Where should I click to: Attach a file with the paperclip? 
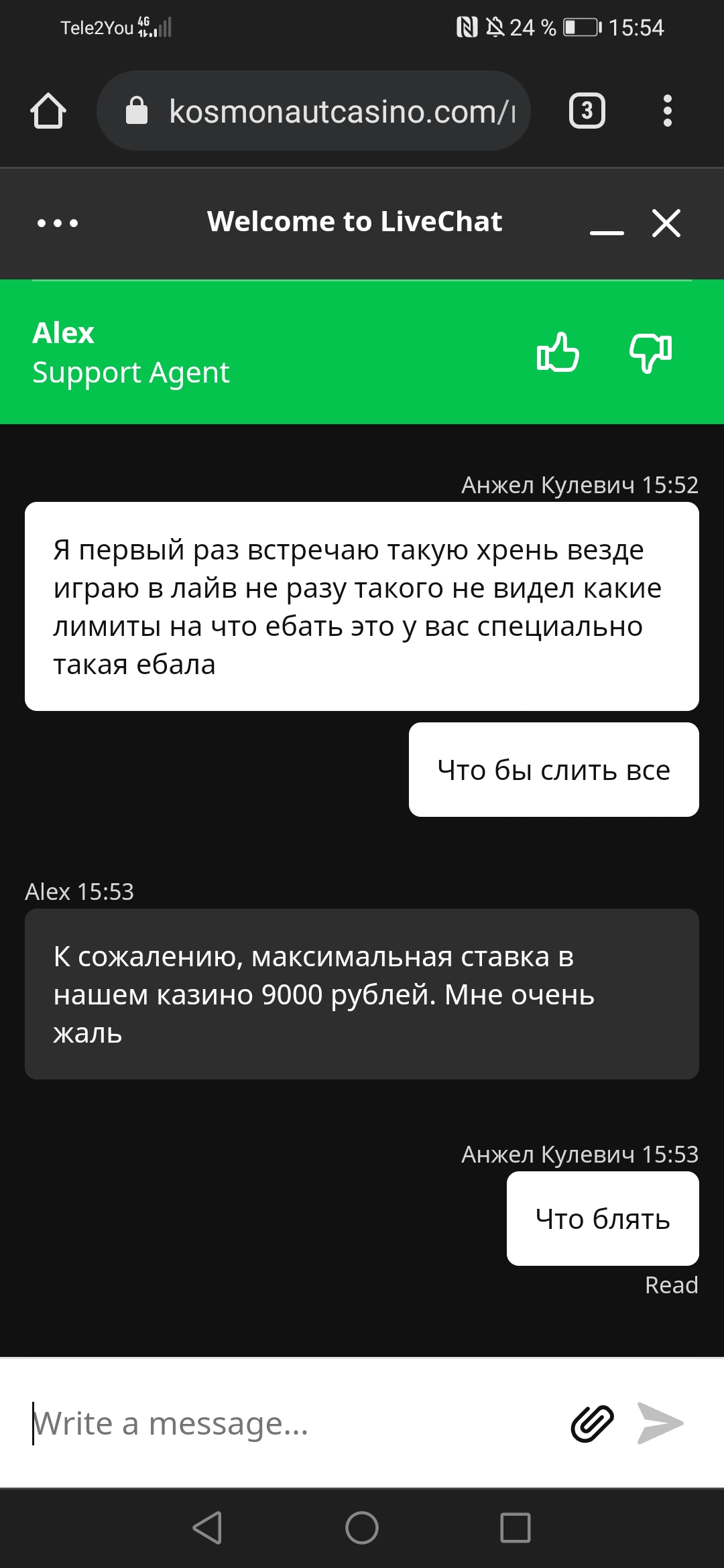(592, 1423)
